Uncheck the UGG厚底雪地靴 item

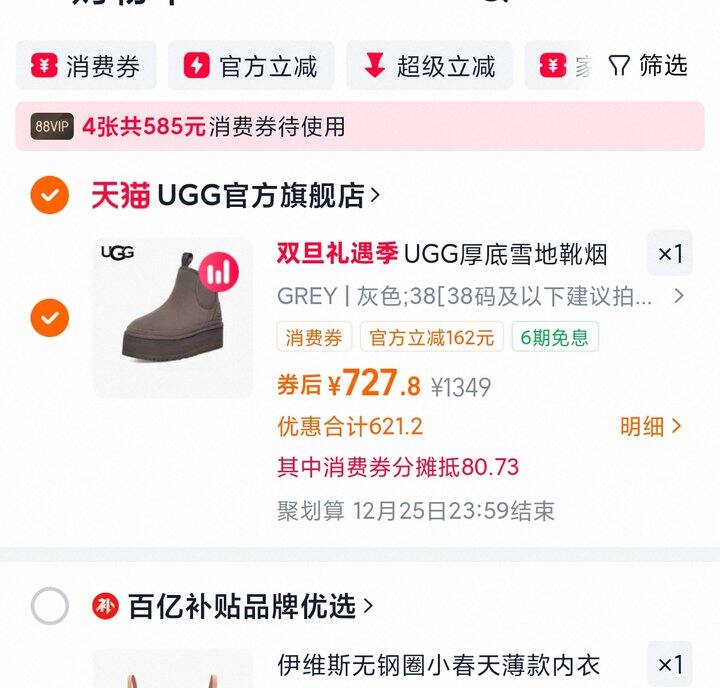[x=49, y=318]
